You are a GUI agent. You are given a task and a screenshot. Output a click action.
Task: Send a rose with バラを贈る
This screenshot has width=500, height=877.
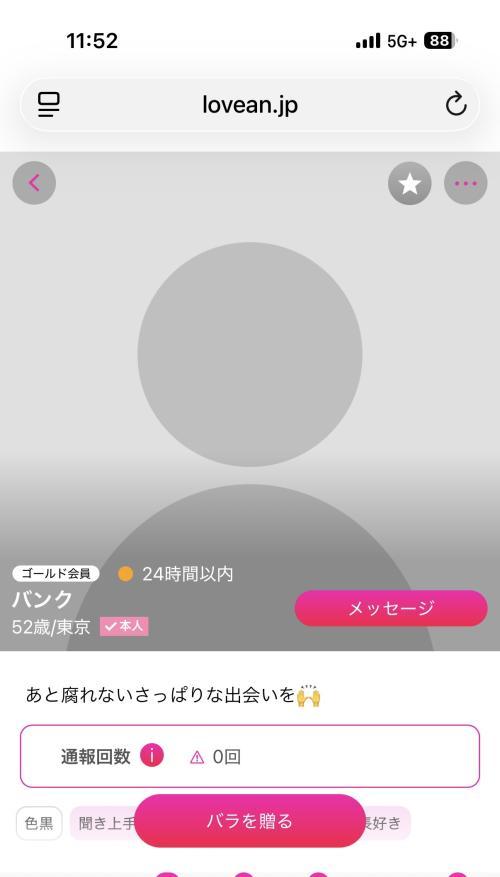[249, 821]
